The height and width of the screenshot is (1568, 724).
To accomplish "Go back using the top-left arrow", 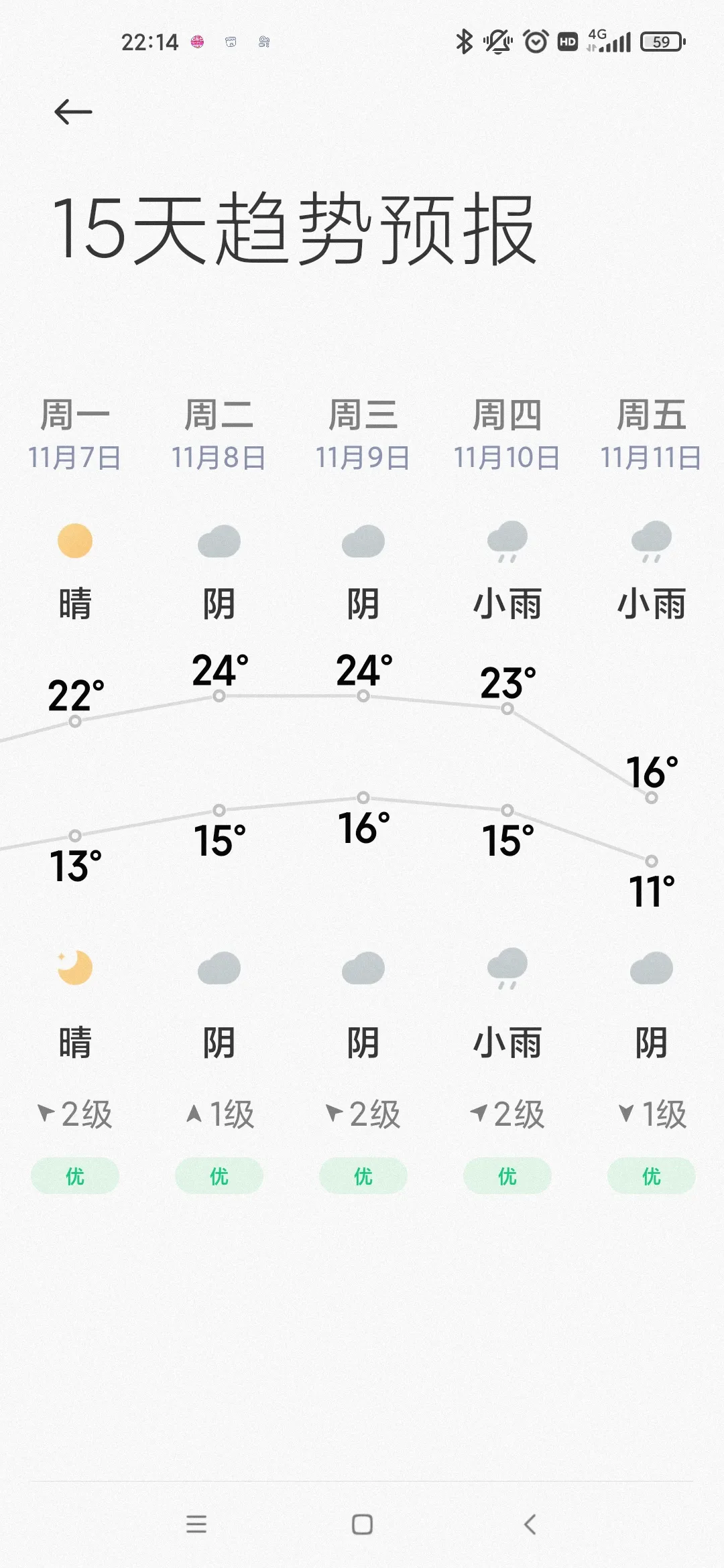I will click(x=73, y=112).
